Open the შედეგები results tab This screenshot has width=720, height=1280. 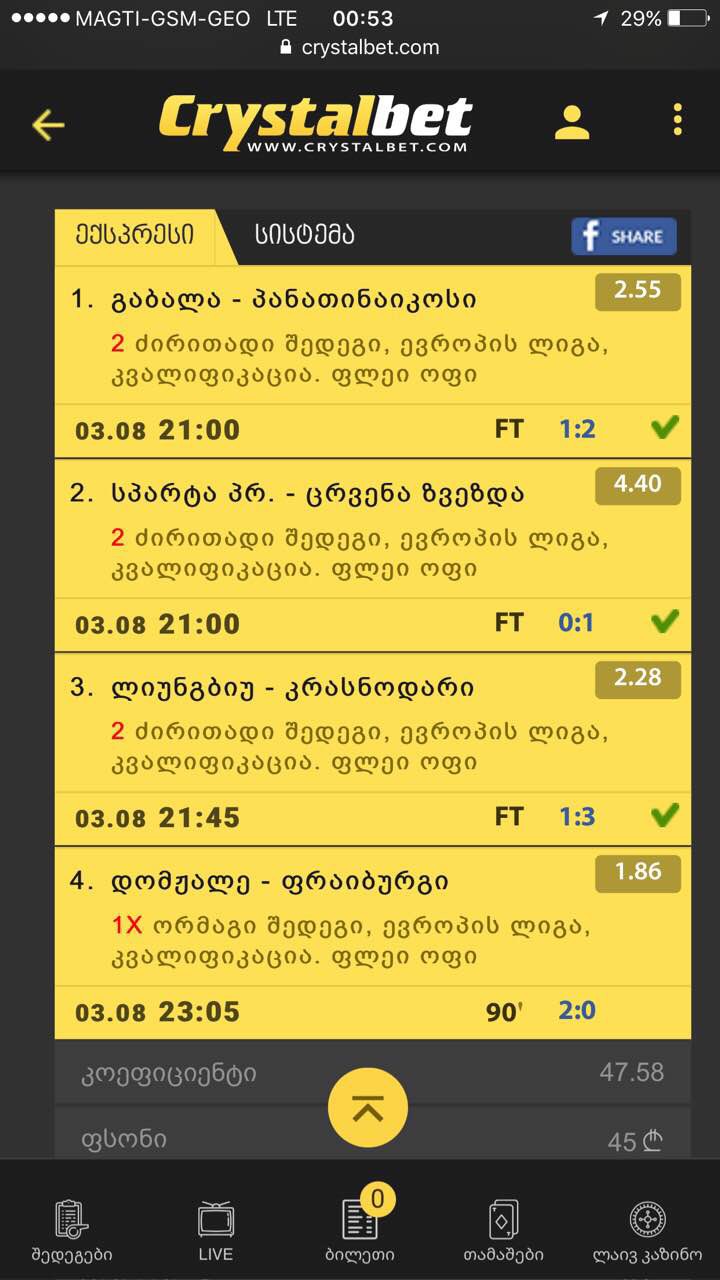(72, 1229)
